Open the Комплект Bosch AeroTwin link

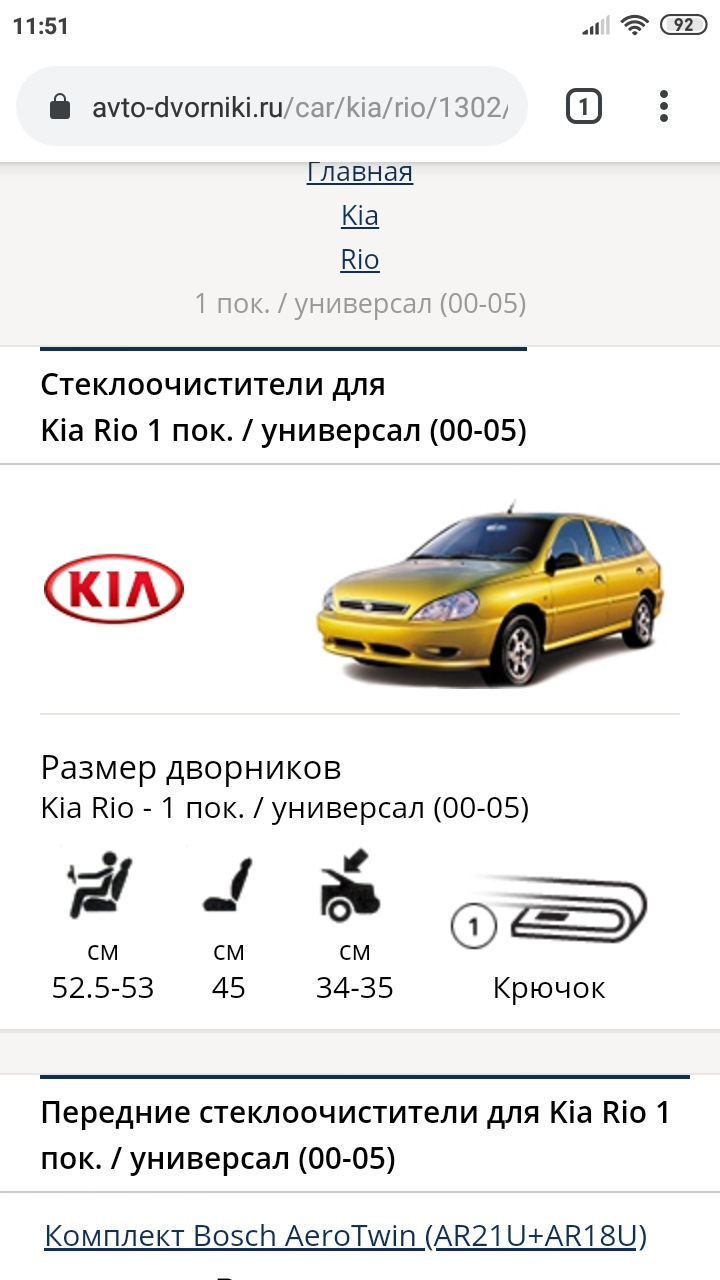[346, 1236]
